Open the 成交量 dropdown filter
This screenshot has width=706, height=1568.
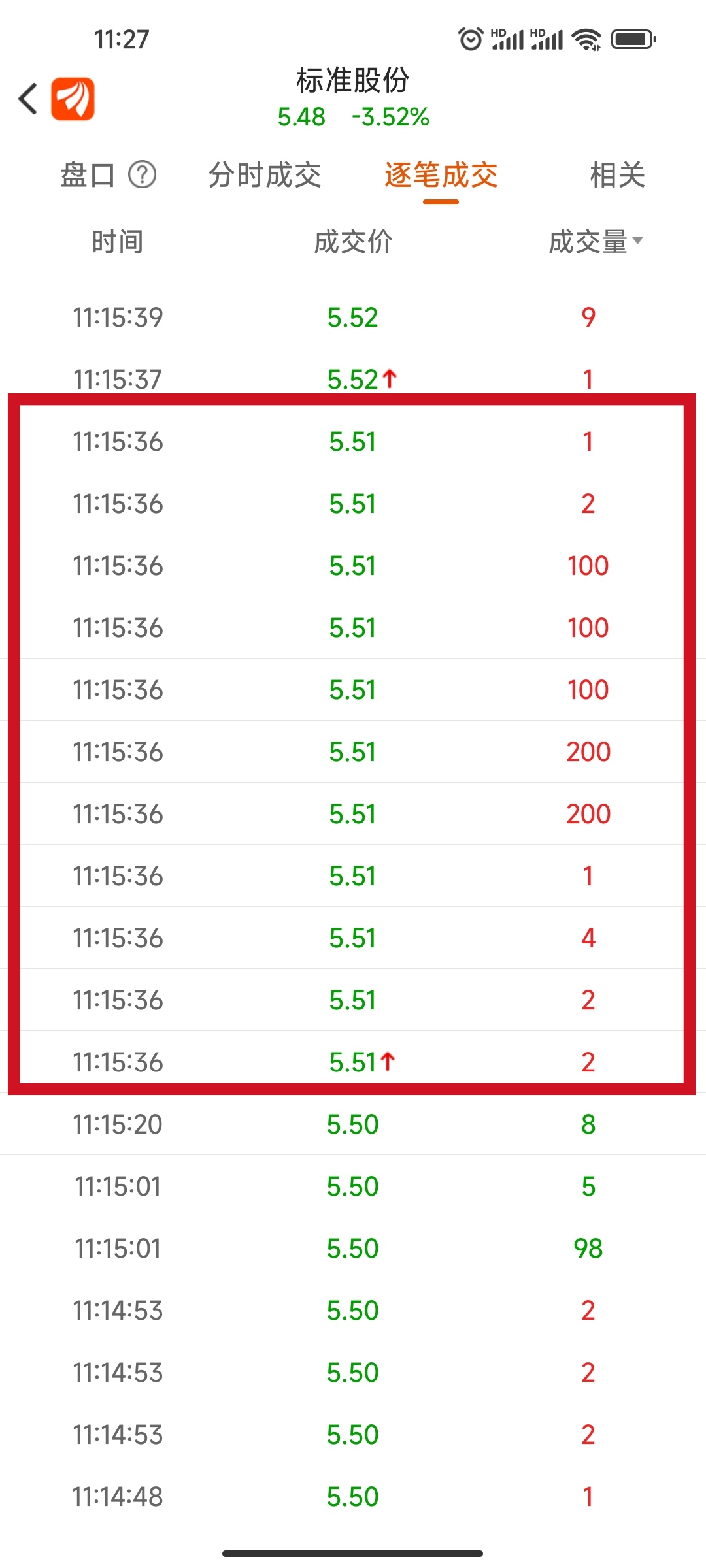pyautogui.click(x=596, y=242)
